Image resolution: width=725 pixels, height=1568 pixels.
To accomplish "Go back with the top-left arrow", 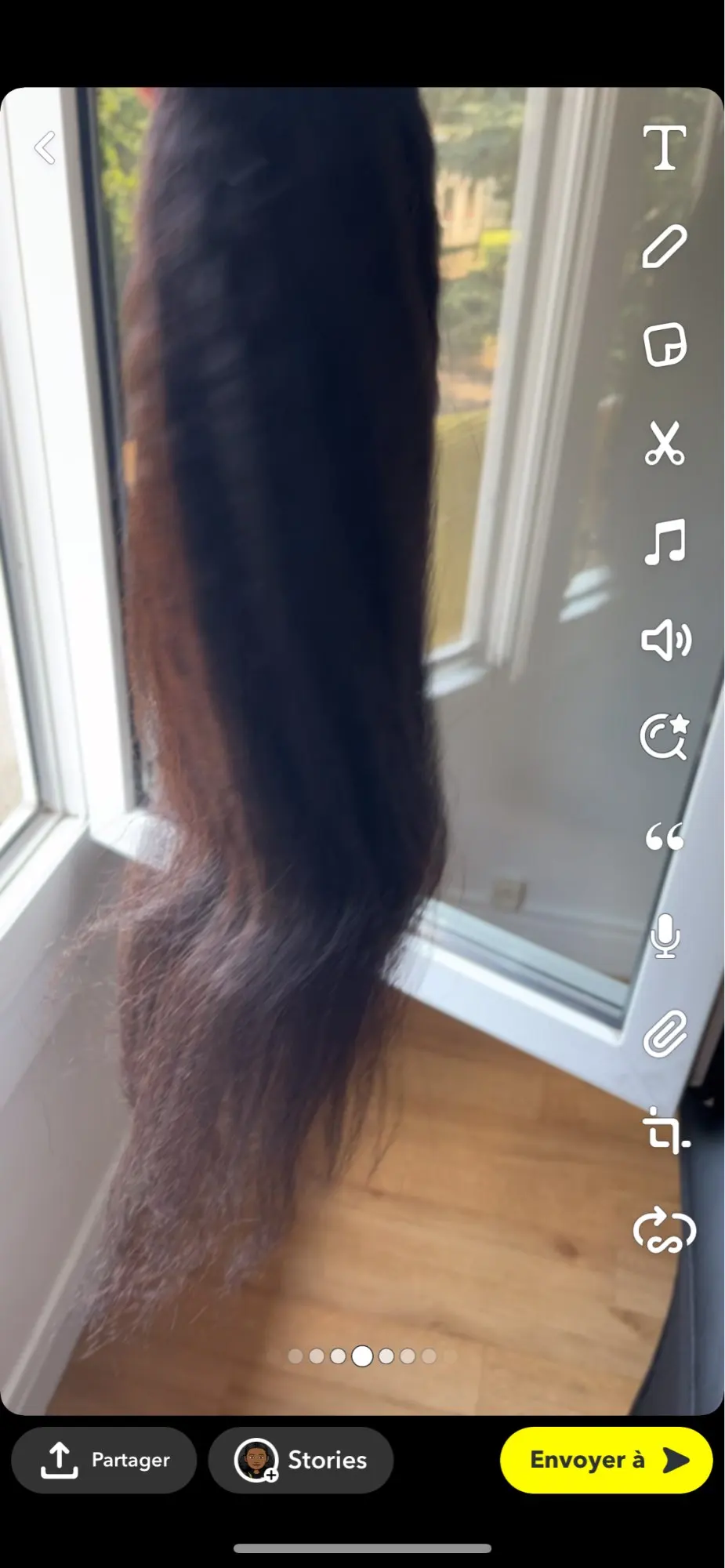I will point(45,147).
